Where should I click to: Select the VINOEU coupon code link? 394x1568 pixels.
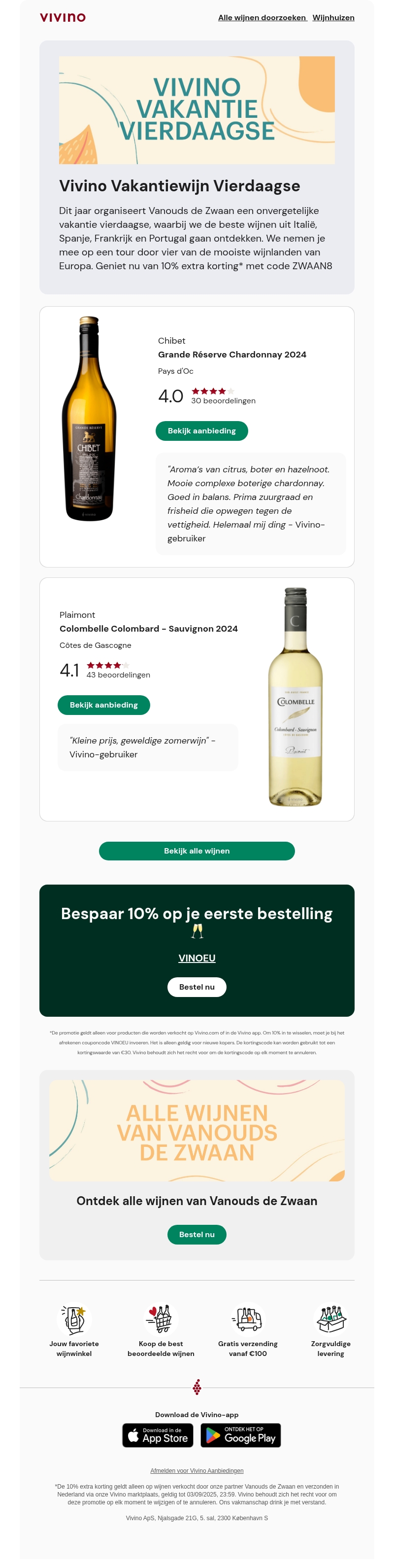[197, 958]
